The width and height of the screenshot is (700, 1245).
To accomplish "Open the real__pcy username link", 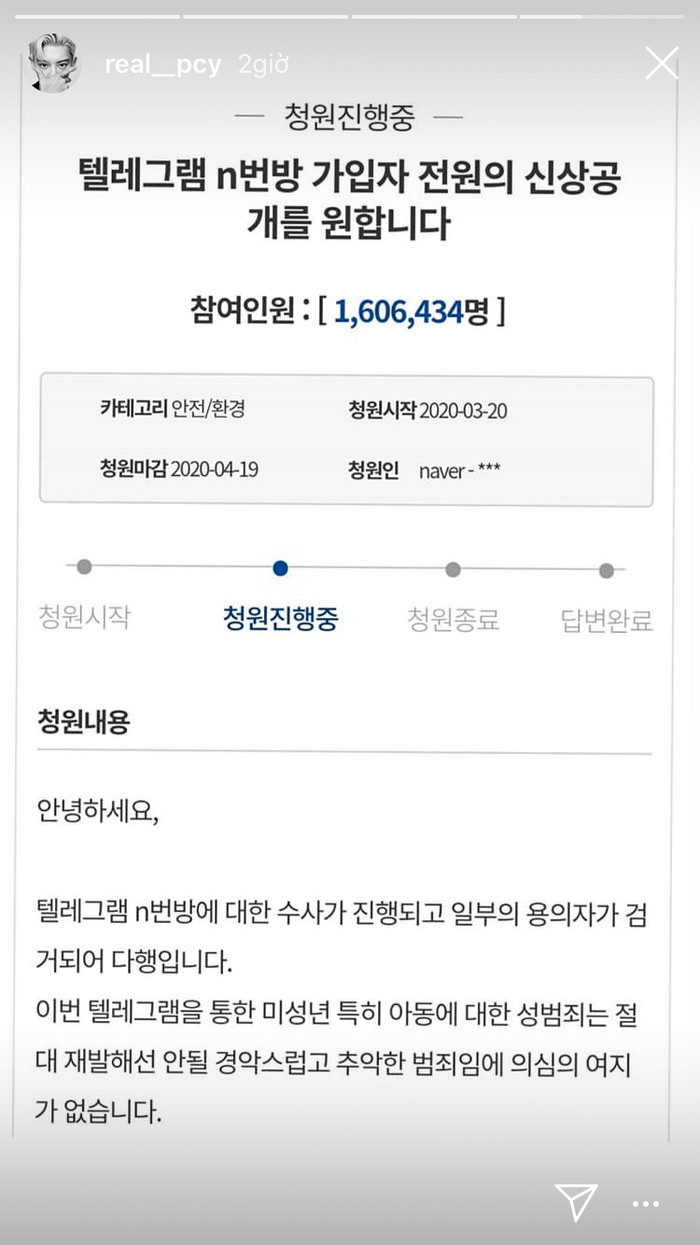I will point(162,65).
